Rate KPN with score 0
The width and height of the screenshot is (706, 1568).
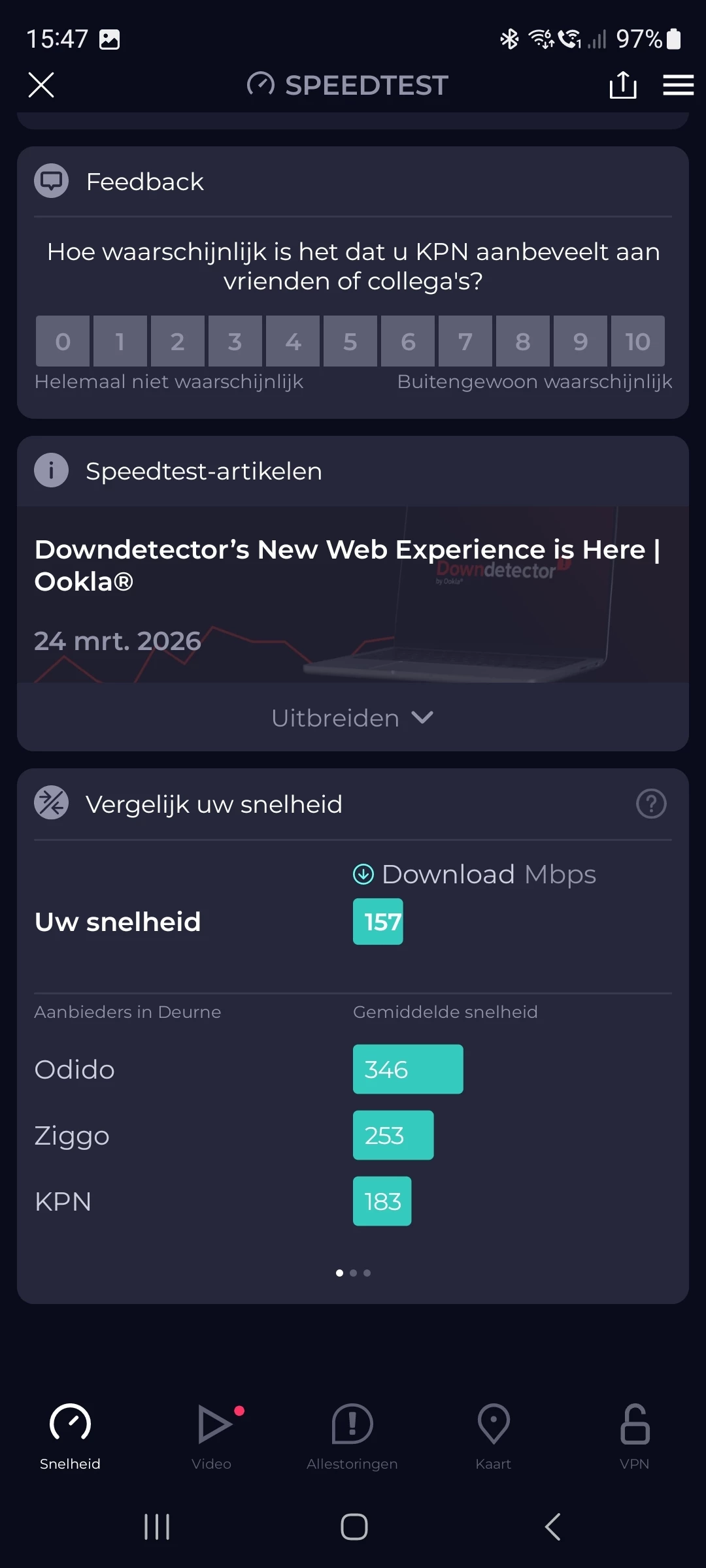click(x=63, y=341)
